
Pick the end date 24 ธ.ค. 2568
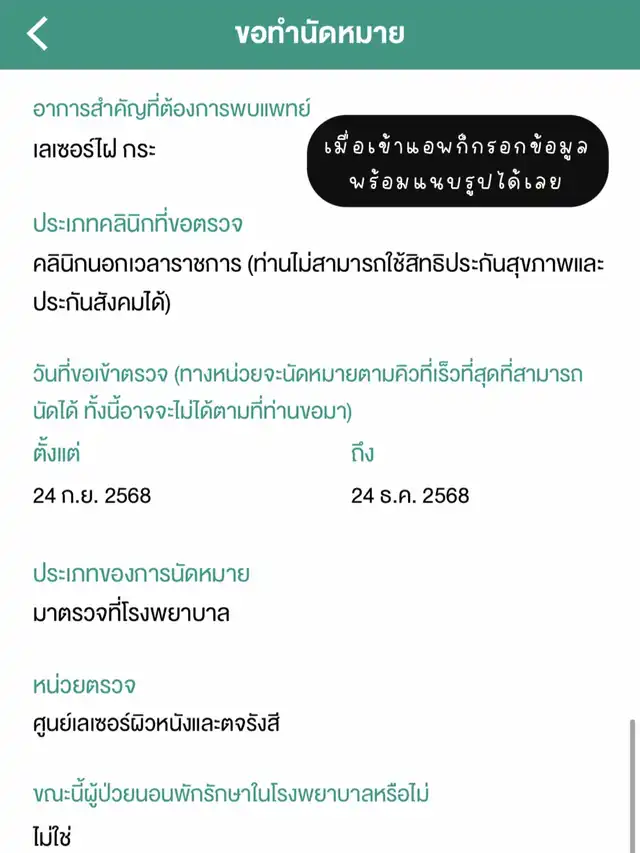(410, 496)
